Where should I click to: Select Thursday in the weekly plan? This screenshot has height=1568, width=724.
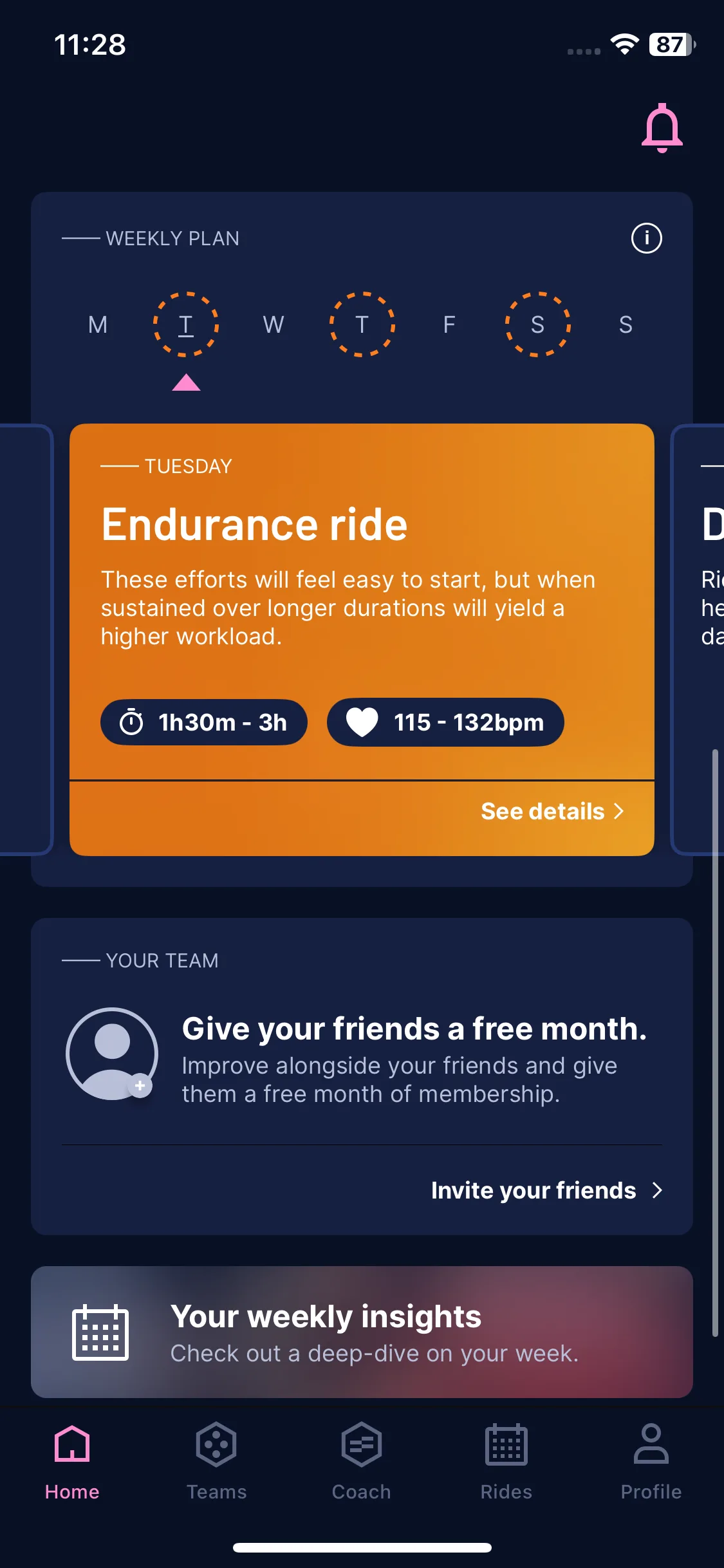click(x=362, y=324)
